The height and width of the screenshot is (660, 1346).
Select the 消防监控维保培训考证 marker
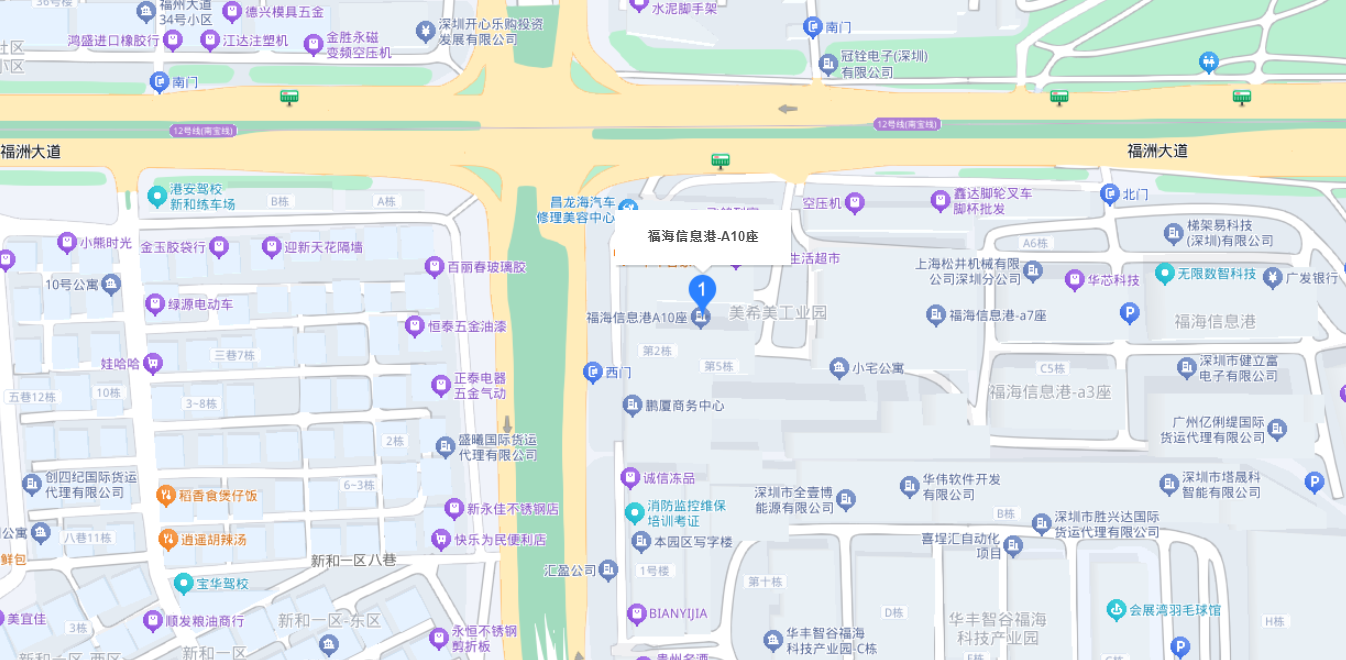(x=634, y=513)
